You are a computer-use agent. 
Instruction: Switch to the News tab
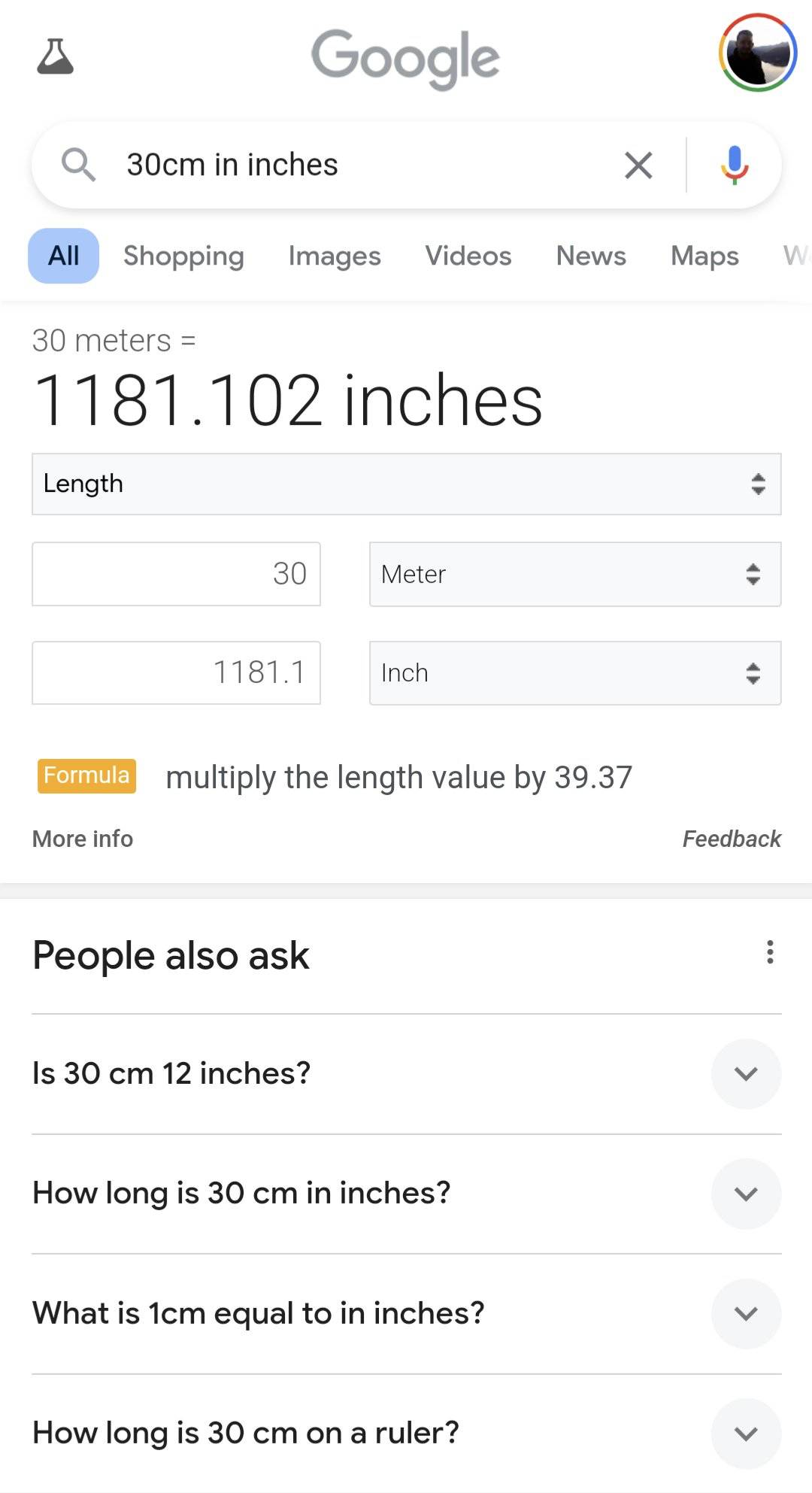(x=591, y=256)
